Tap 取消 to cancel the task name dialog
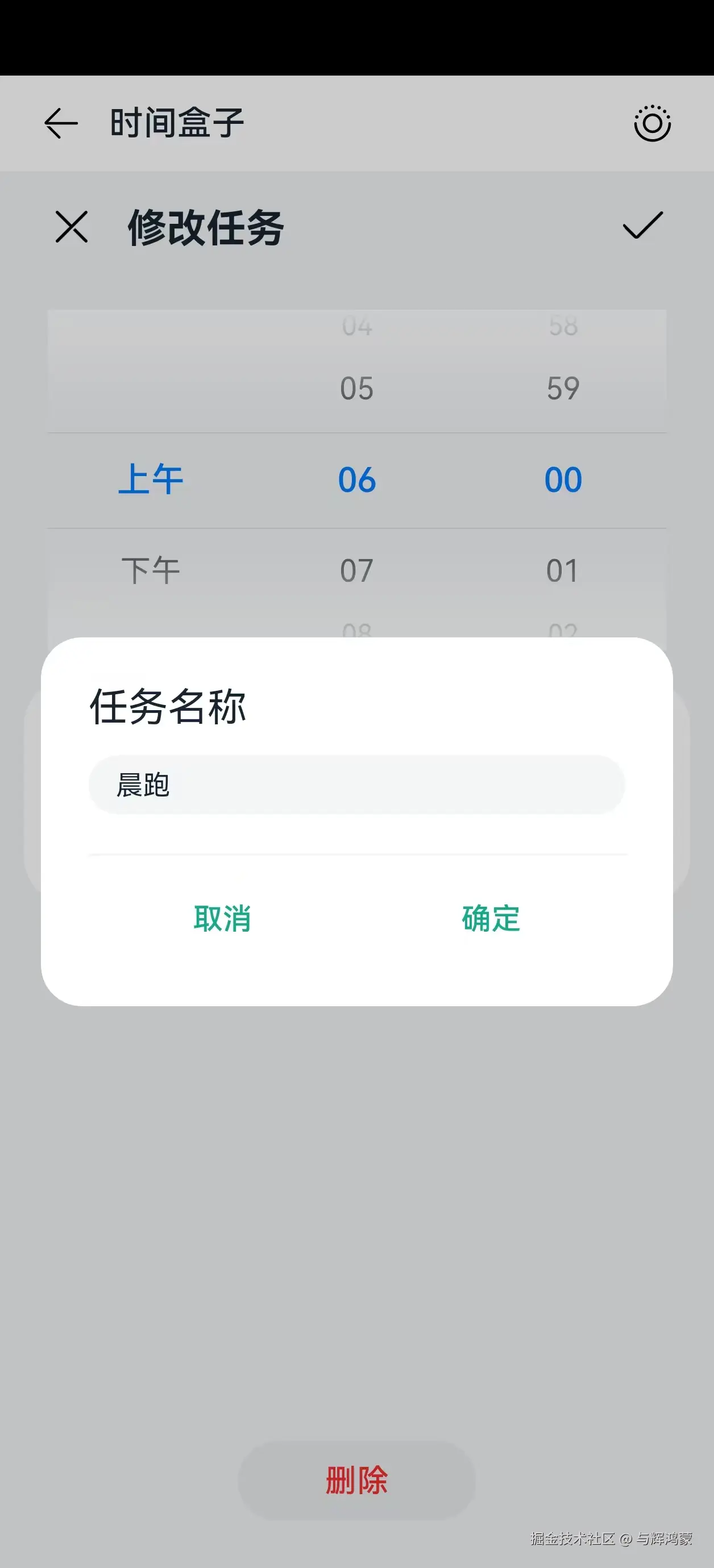This screenshot has width=714, height=1568. [x=222, y=919]
